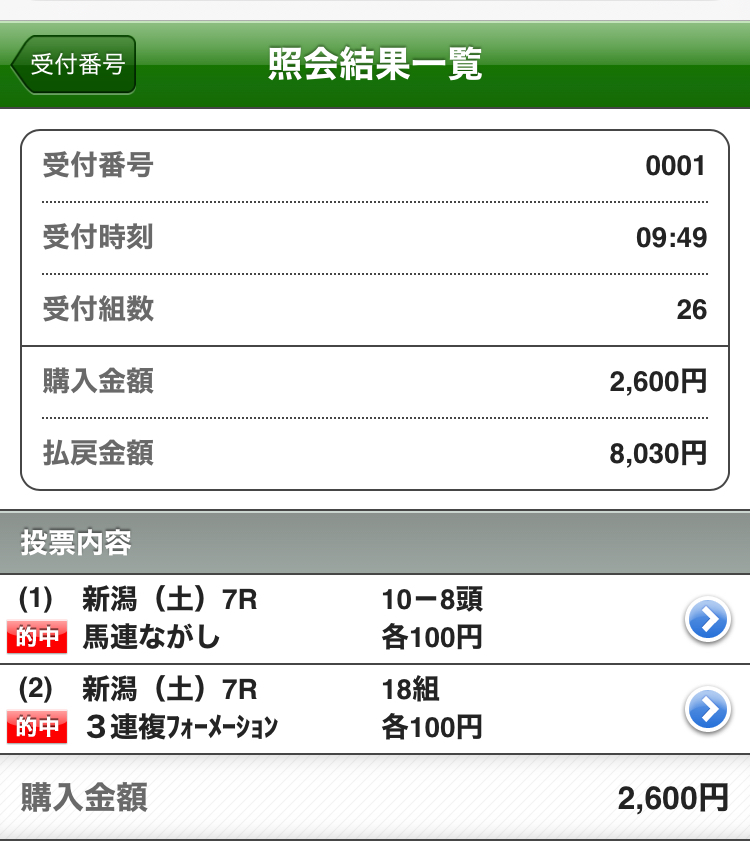Open details of 3連複フォーメーション bet
This screenshot has width=750, height=865.
(707, 710)
